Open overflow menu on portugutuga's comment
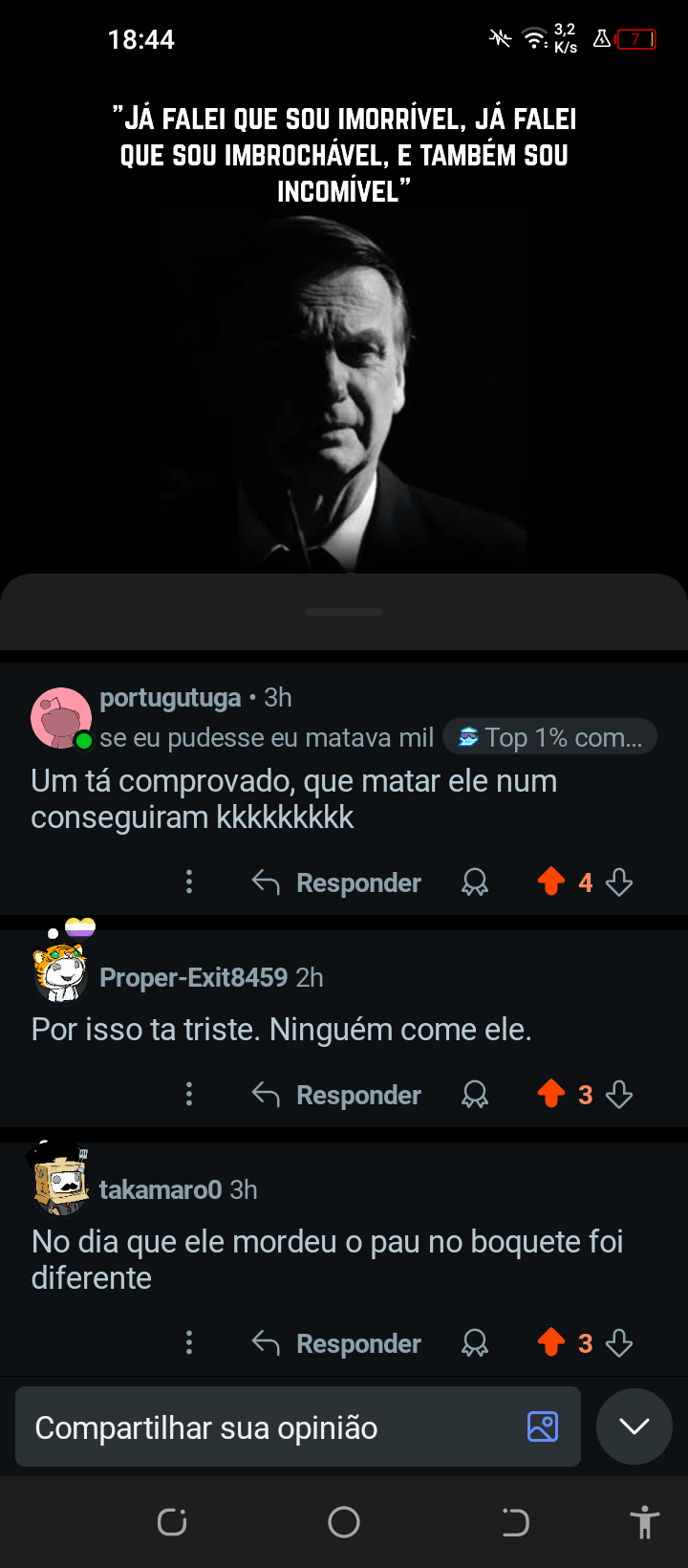Viewport: 688px width, 1568px height. 189,882
